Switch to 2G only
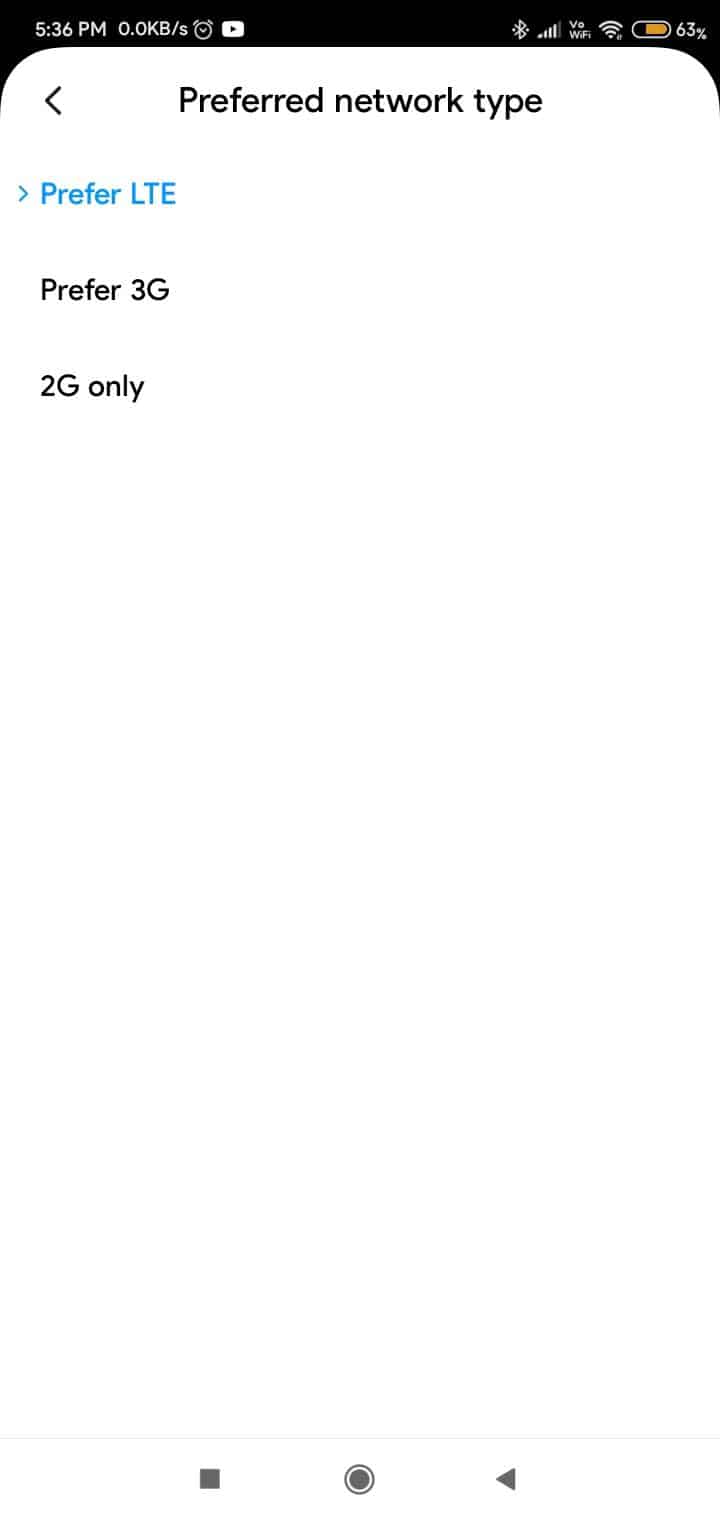The width and height of the screenshot is (720, 1520). [x=360, y=386]
